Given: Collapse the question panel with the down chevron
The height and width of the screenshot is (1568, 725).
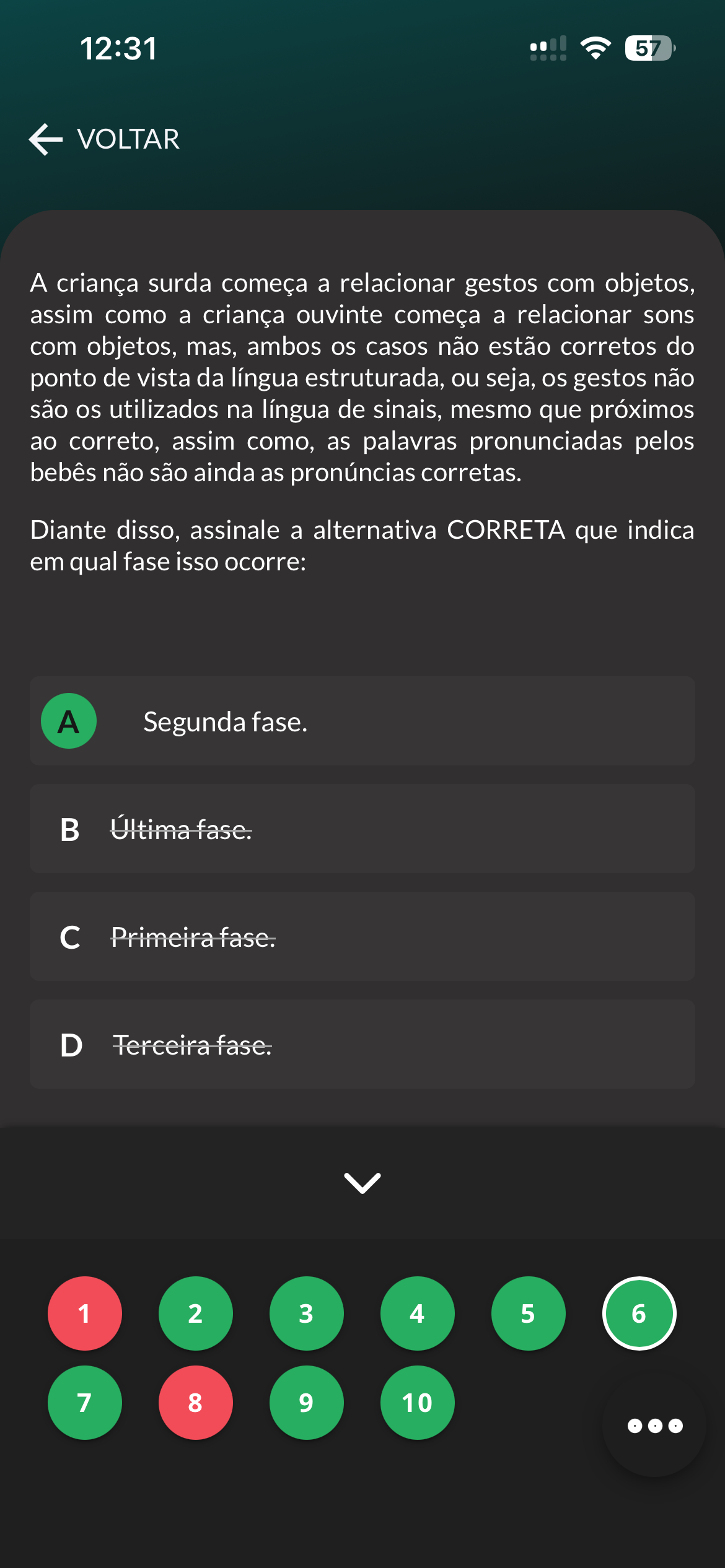Looking at the screenshot, I should [x=362, y=1183].
